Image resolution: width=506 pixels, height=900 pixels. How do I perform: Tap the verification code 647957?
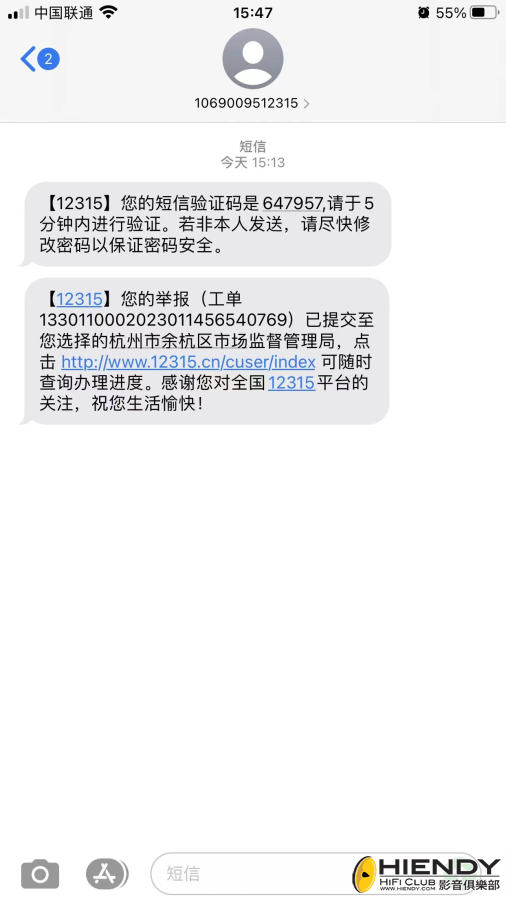click(x=293, y=203)
